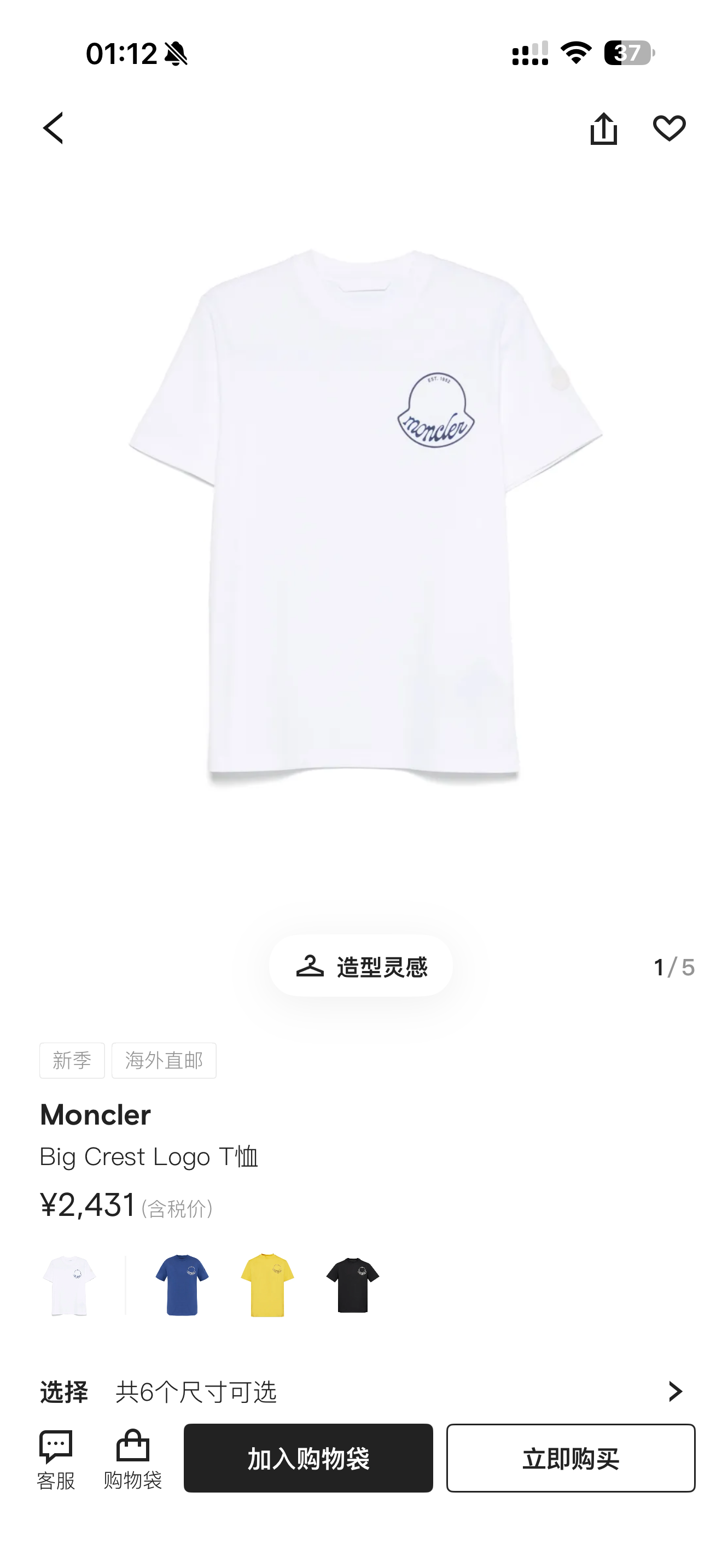Select the white color variant

69,1285
